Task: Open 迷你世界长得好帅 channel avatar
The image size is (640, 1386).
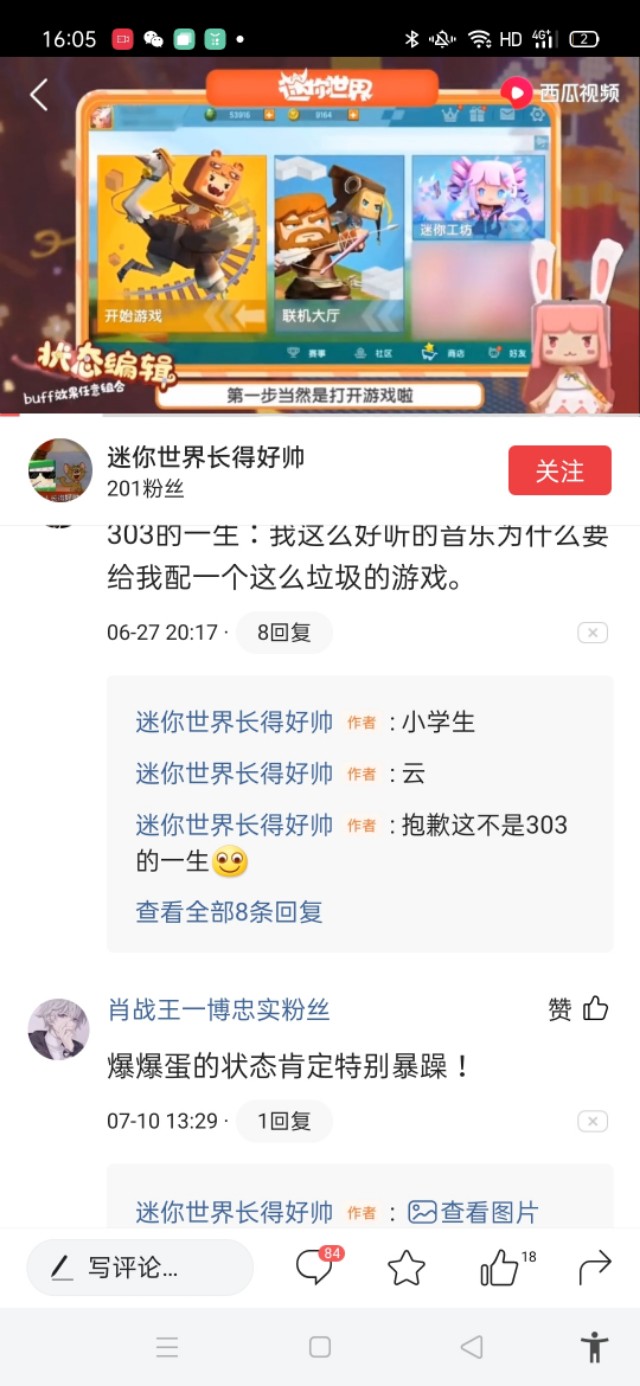Action: [x=60, y=470]
